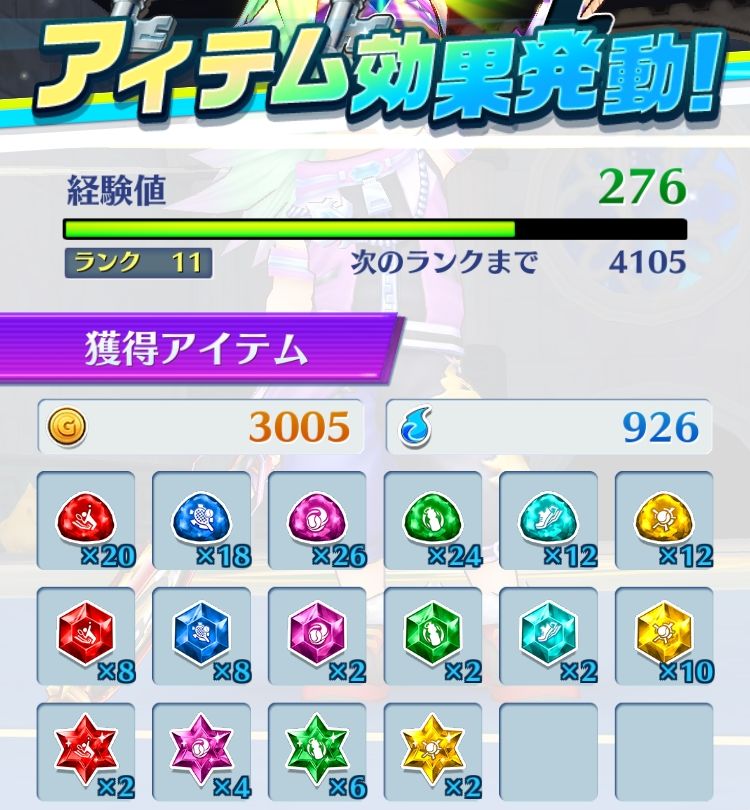The height and width of the screenshot is (810, 750).
Task: View the red hexagon gem ×8 item
Action: (86, 636)
